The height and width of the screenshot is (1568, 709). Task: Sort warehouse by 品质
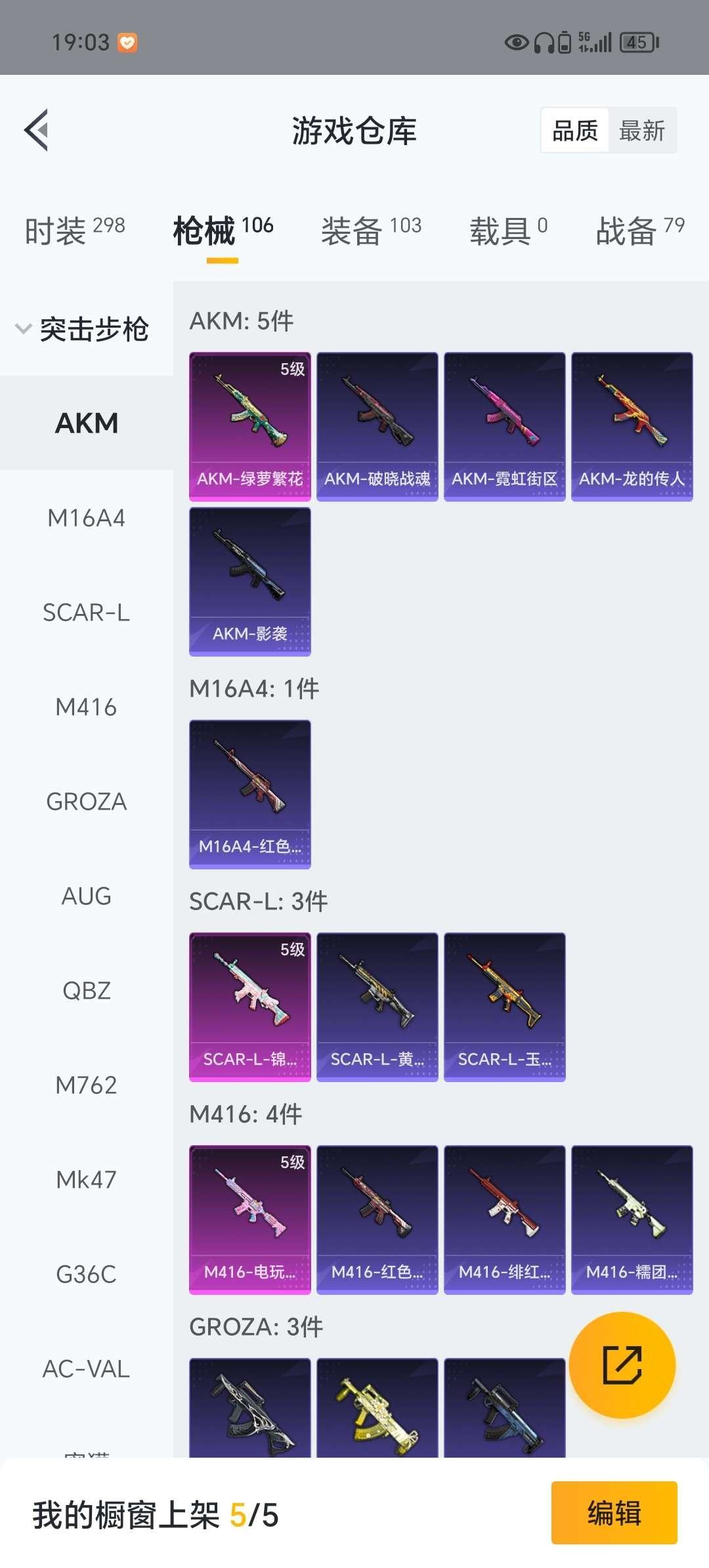(x=575, y=131)
